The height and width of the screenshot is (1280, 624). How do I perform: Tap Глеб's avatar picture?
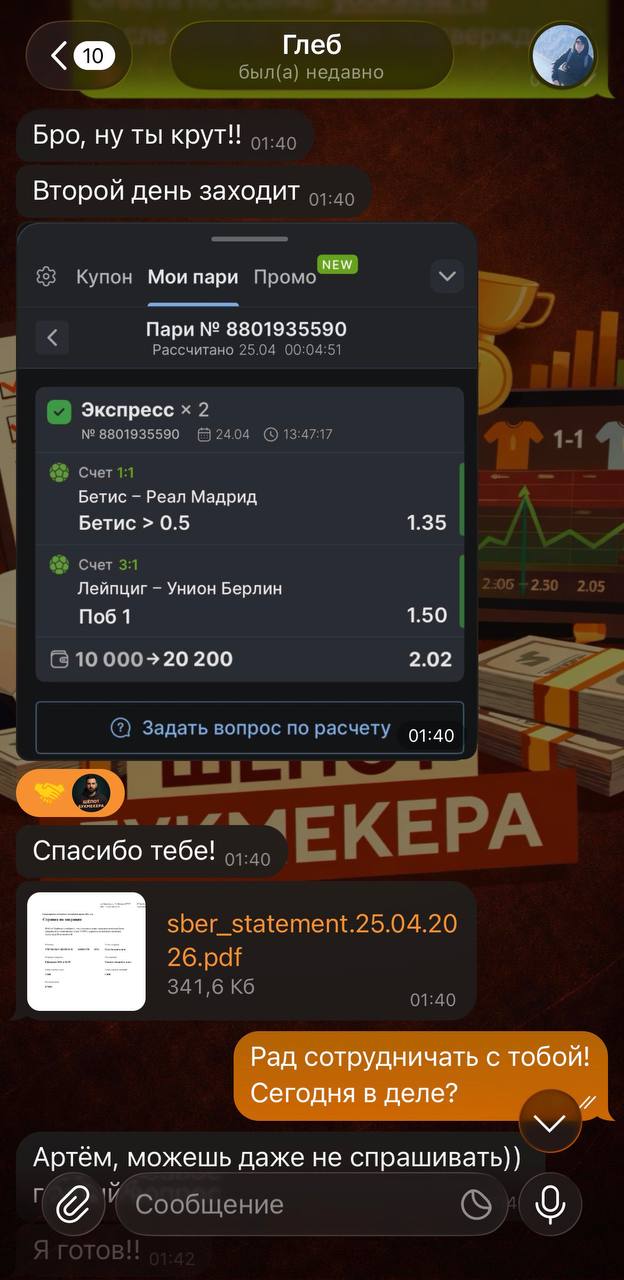(x=563, y=56)
